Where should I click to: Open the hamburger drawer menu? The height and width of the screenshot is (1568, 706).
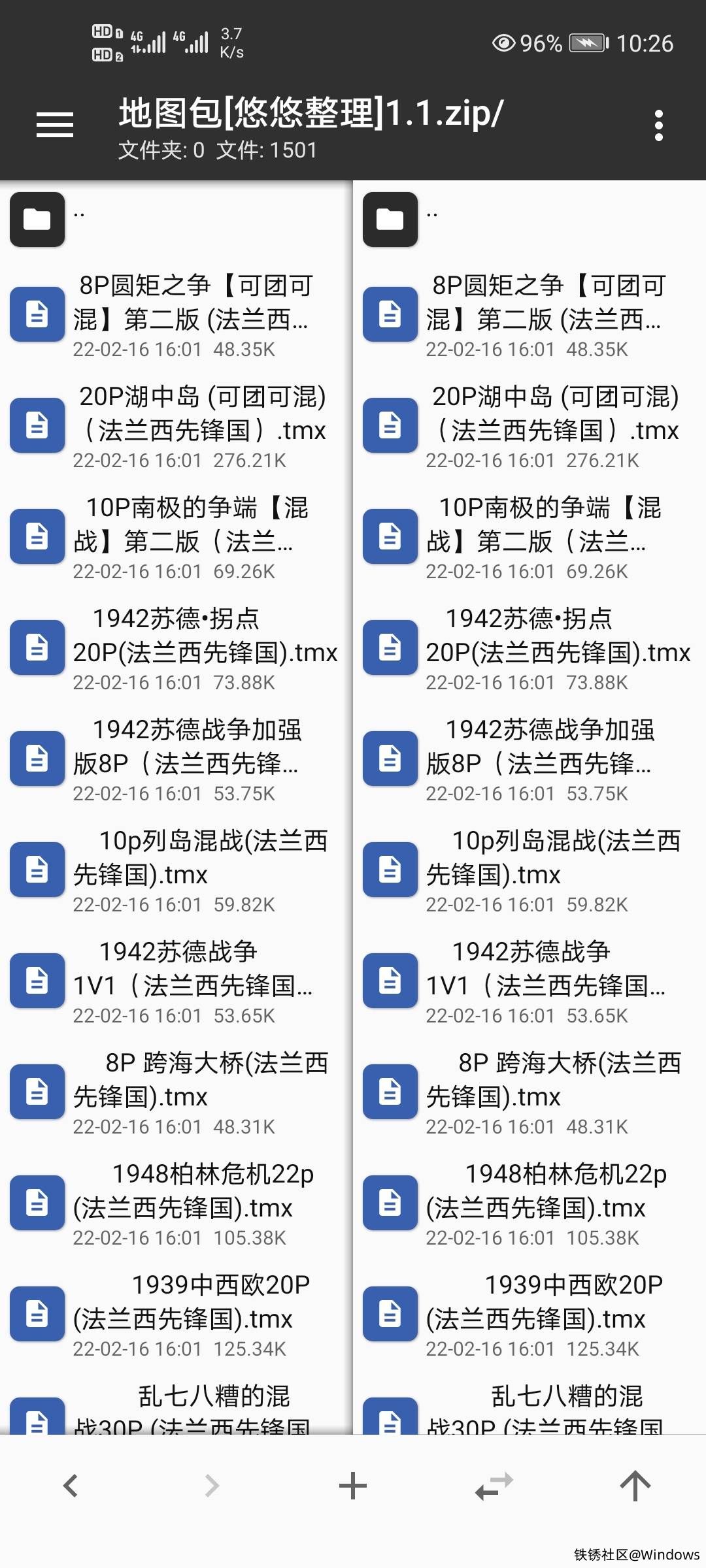(55, 124)
